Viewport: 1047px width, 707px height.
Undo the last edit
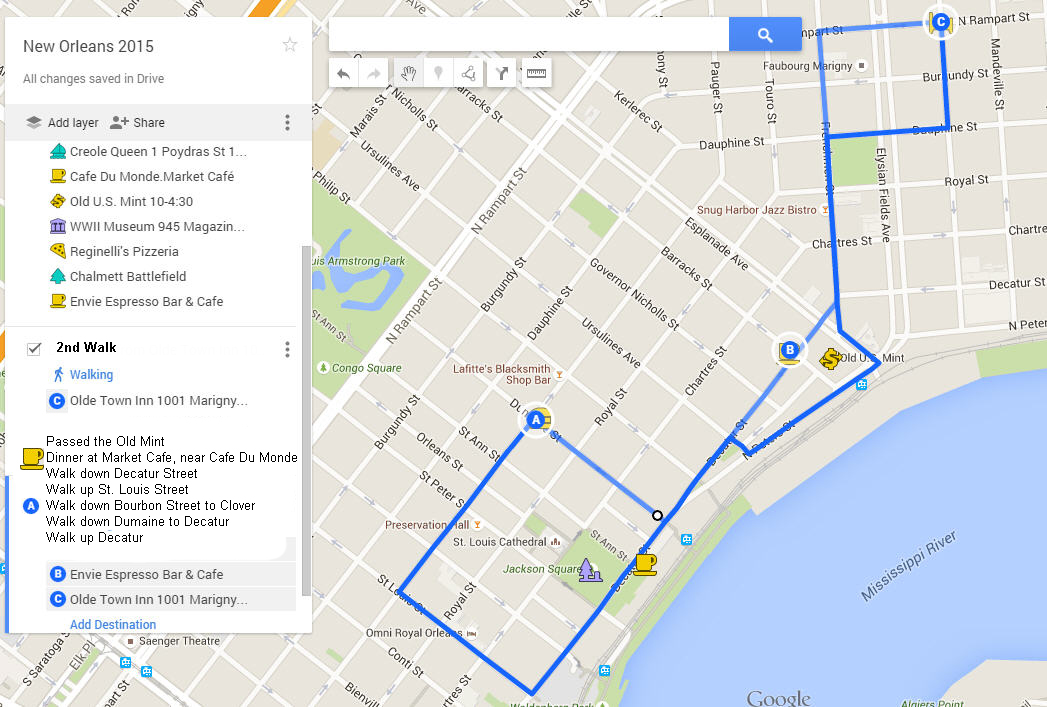point(344,73)
